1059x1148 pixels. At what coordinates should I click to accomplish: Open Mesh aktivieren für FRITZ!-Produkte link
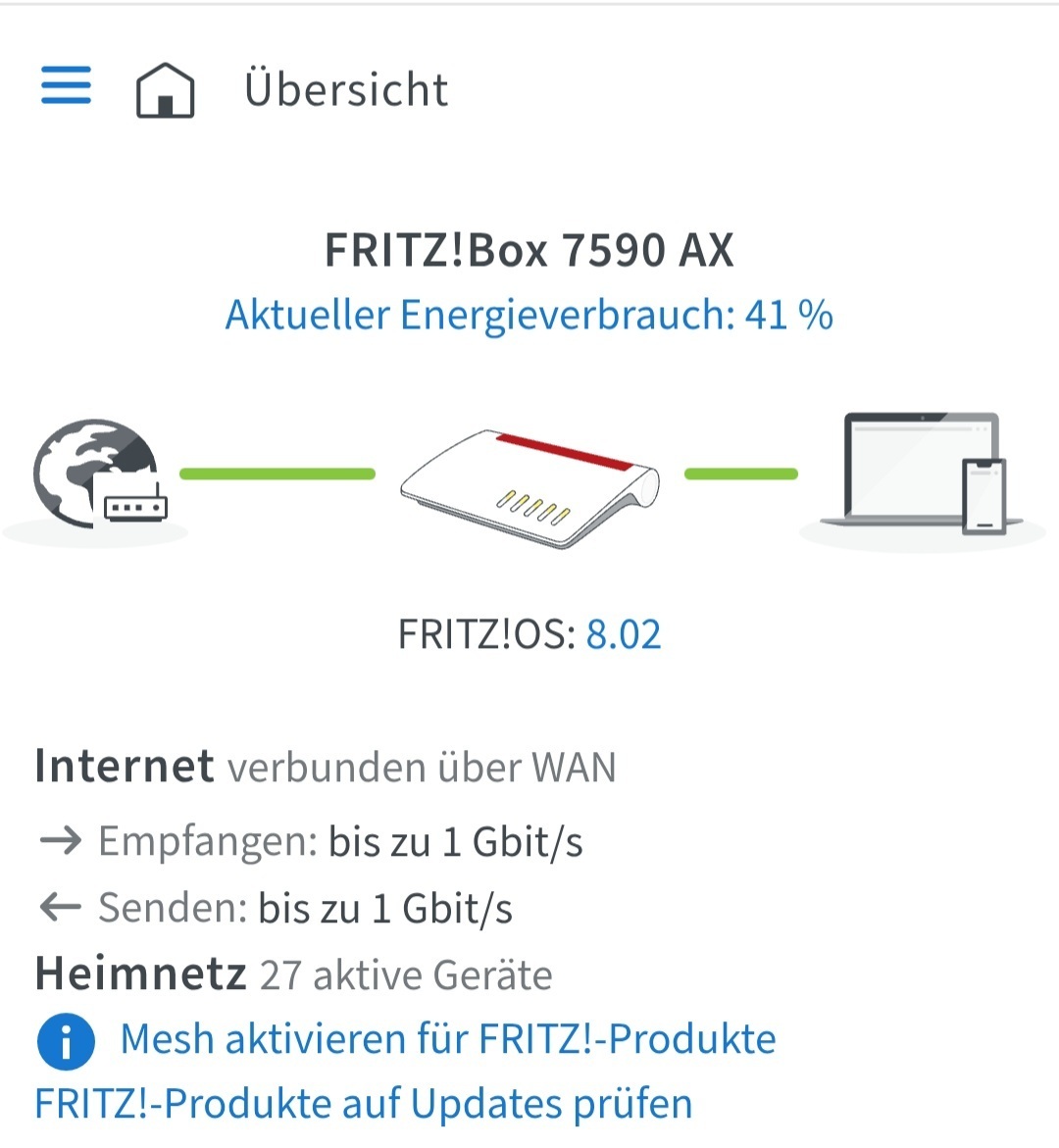[447, 1039]
